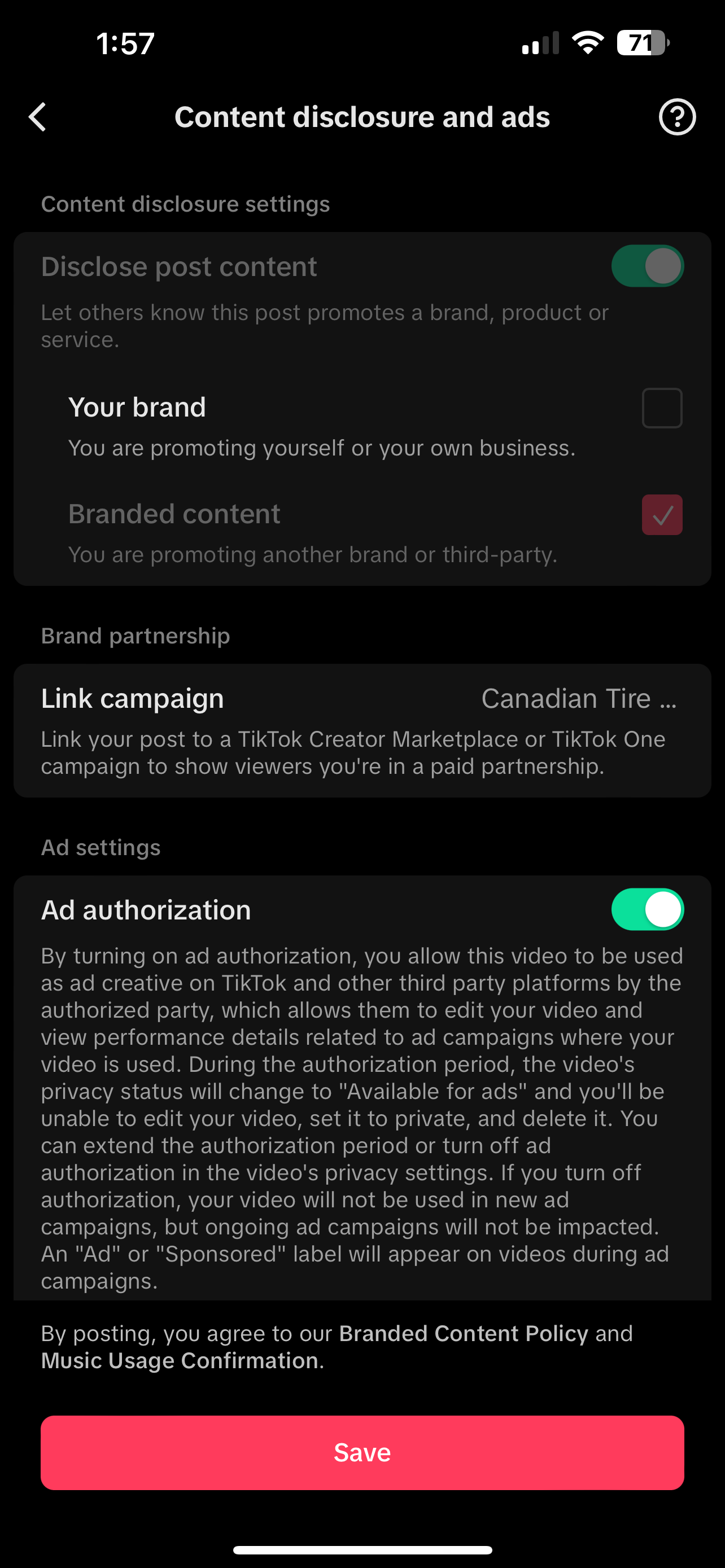Turn off Ad authorization

click(x=647, y=909)
